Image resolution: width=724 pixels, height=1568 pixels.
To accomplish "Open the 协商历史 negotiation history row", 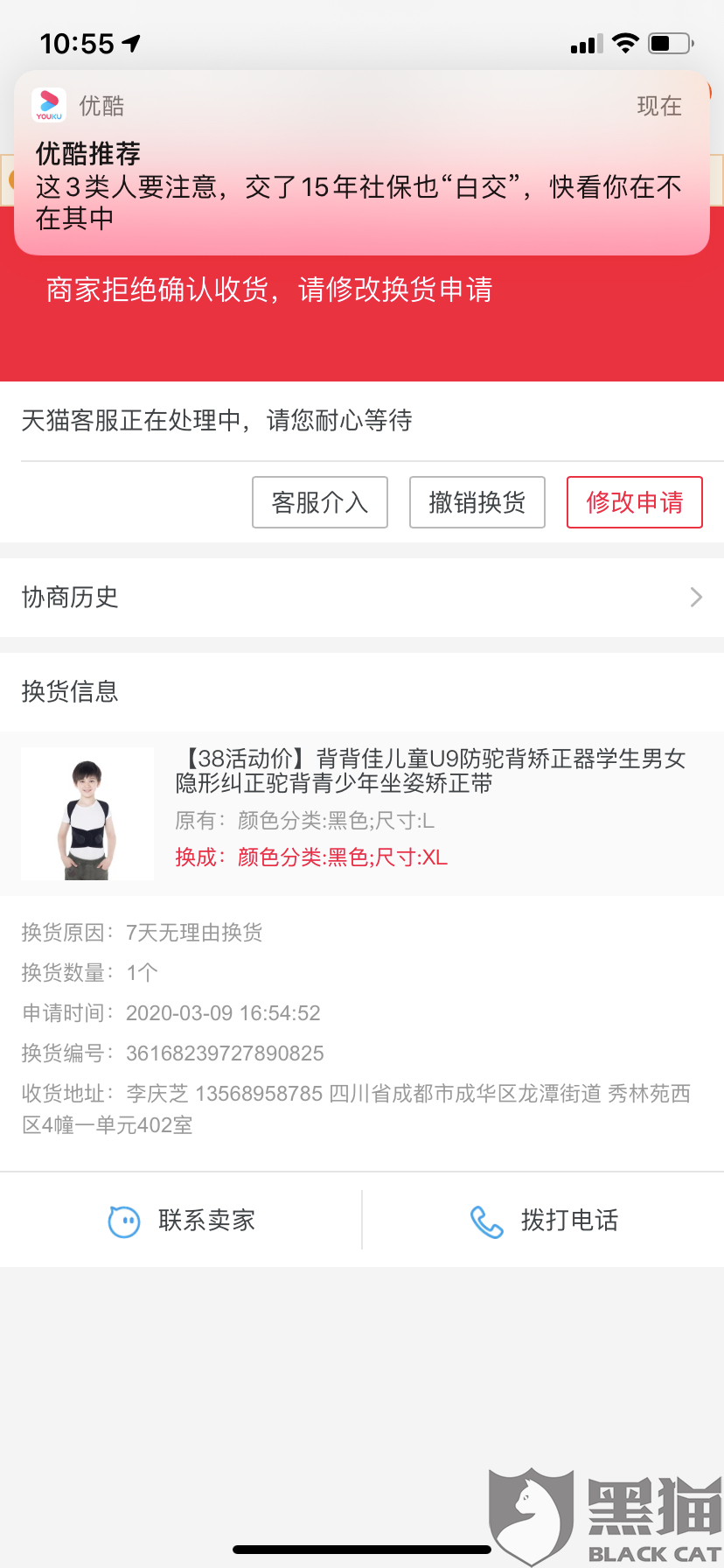I will 362,598.
